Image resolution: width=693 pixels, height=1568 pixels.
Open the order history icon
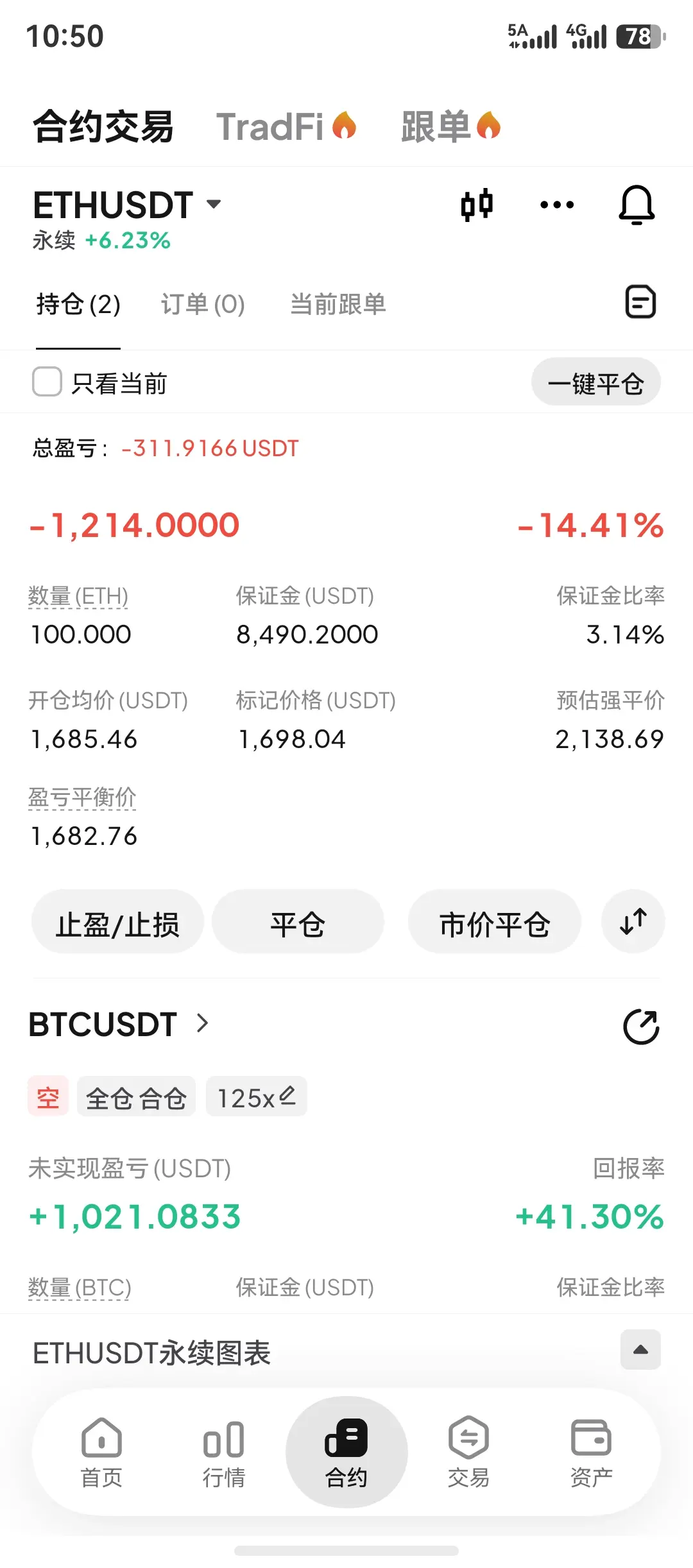640,302
